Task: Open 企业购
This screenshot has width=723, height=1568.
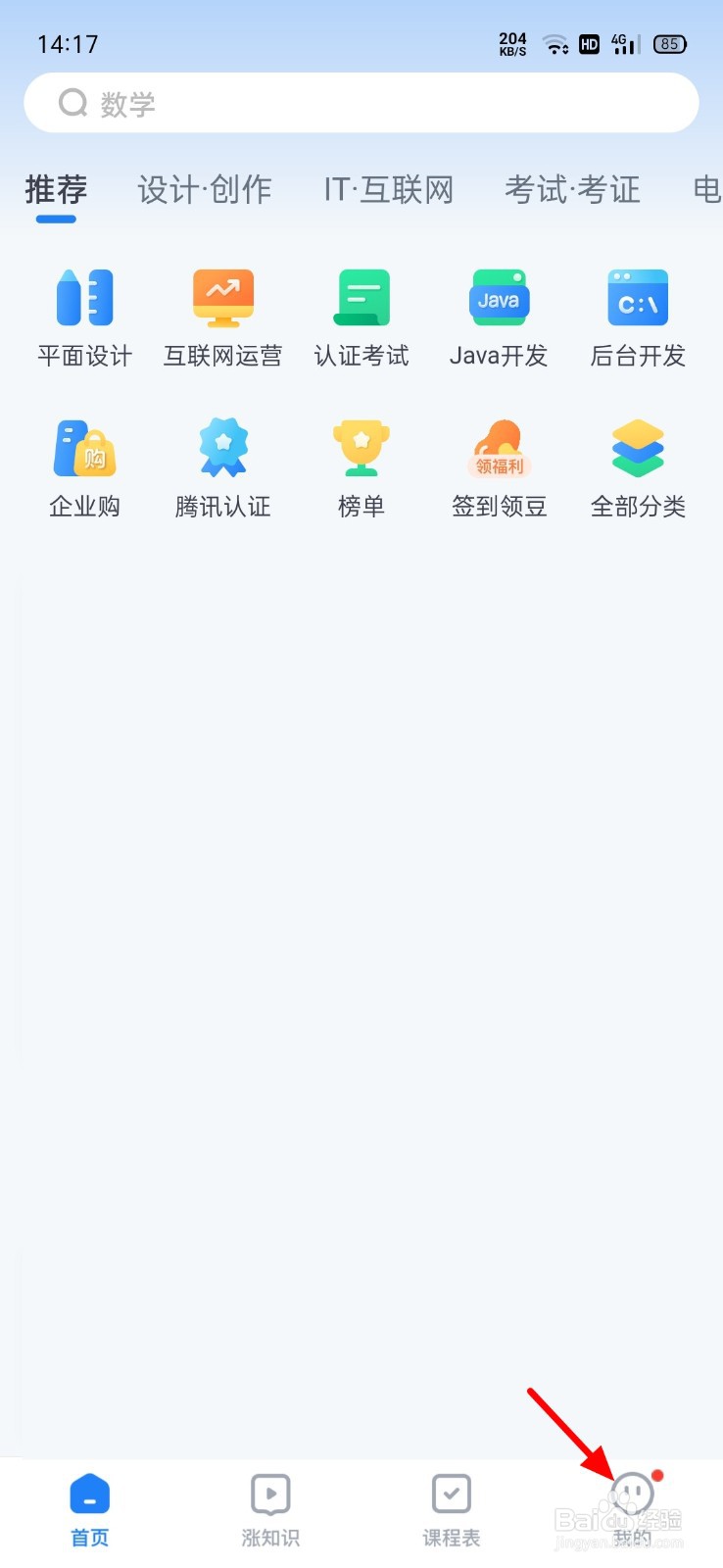Action: pos(85,468)
